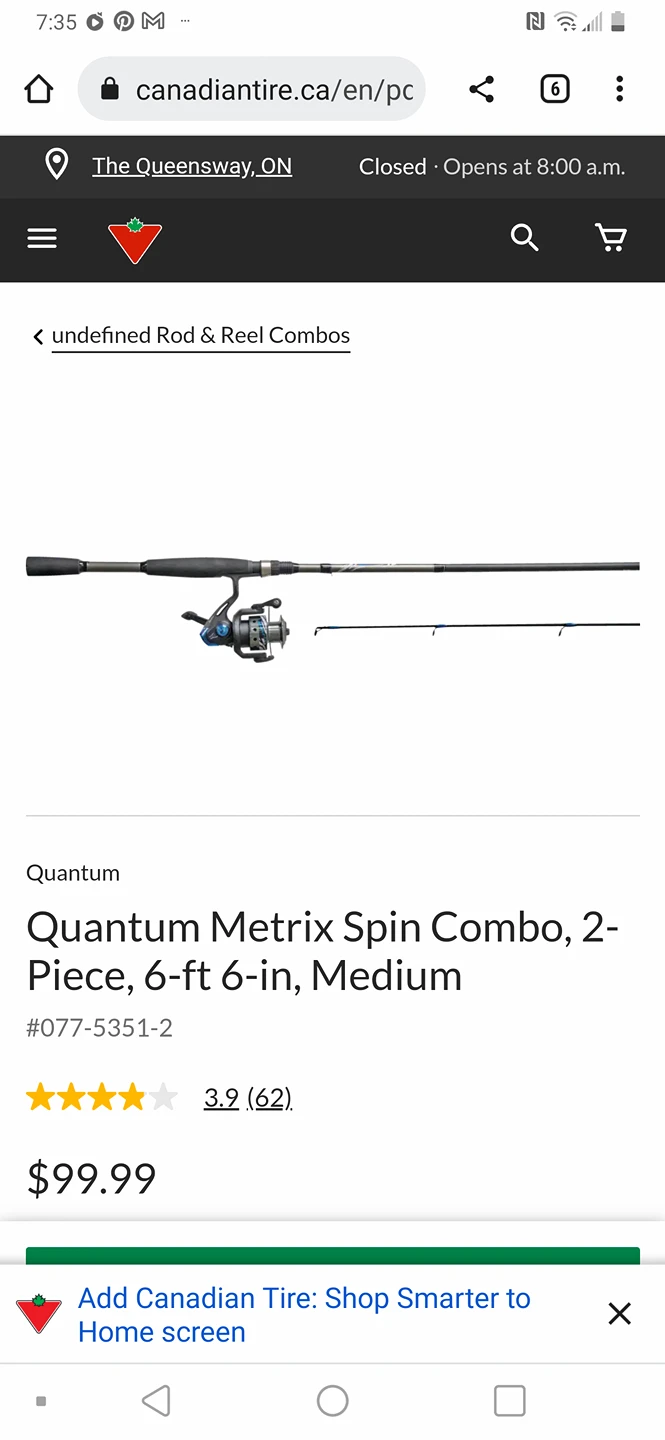Open the hamburger navigation menu
The image size is (665, 1440).
point(42,239)
